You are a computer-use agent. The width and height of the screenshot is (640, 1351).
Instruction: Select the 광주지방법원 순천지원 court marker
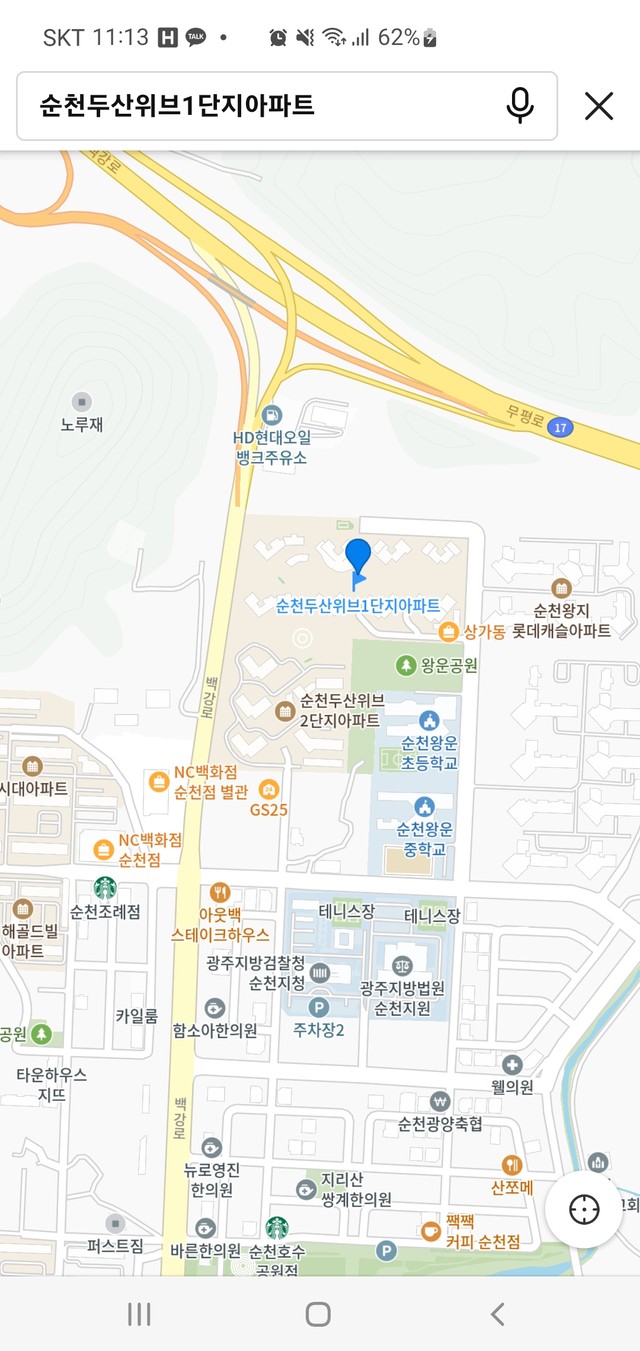pyautogui.click(x=402, y=966)
